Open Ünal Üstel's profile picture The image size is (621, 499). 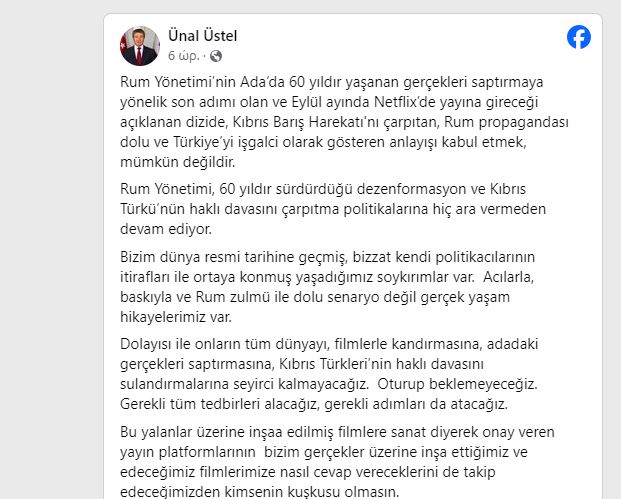coord(139,46)
